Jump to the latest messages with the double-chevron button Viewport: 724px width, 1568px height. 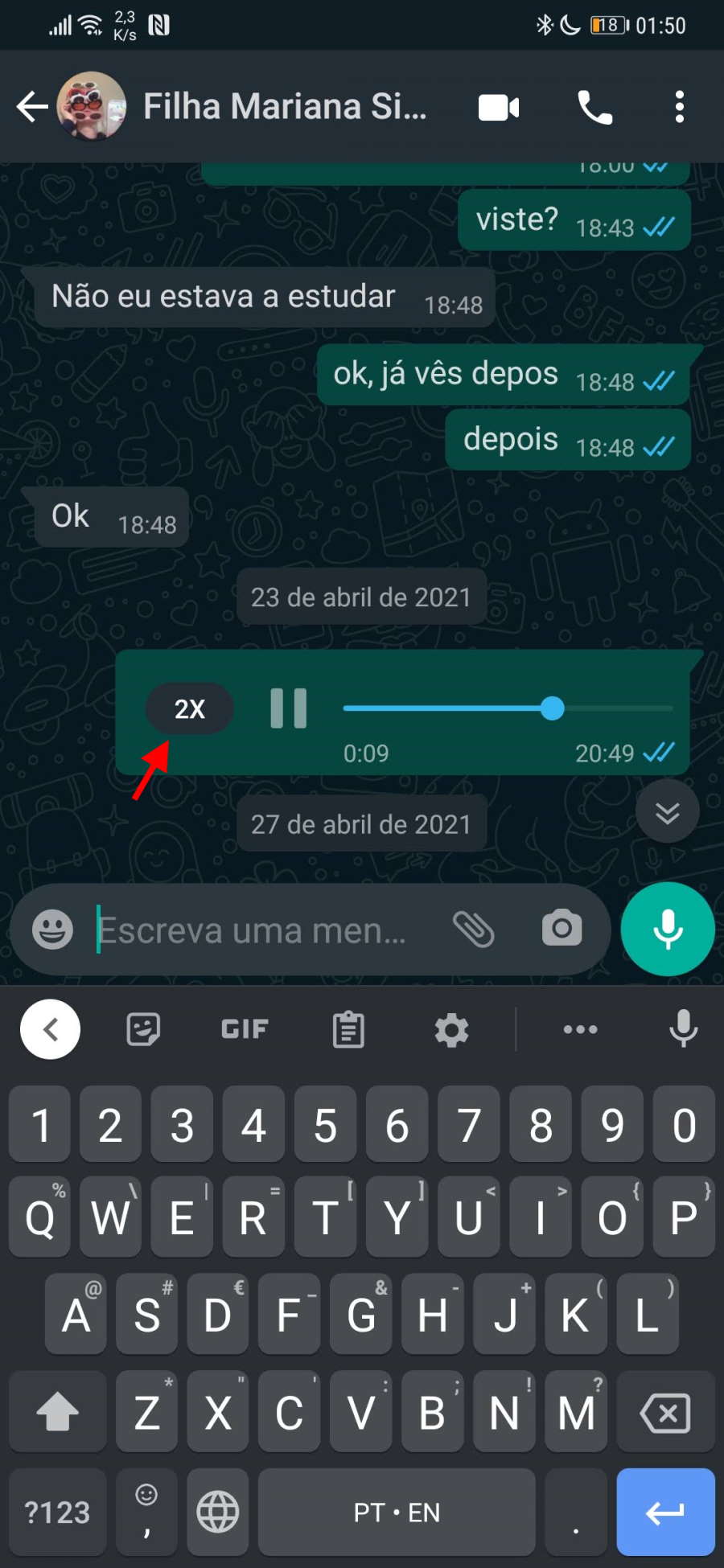[x=667, y=811]
